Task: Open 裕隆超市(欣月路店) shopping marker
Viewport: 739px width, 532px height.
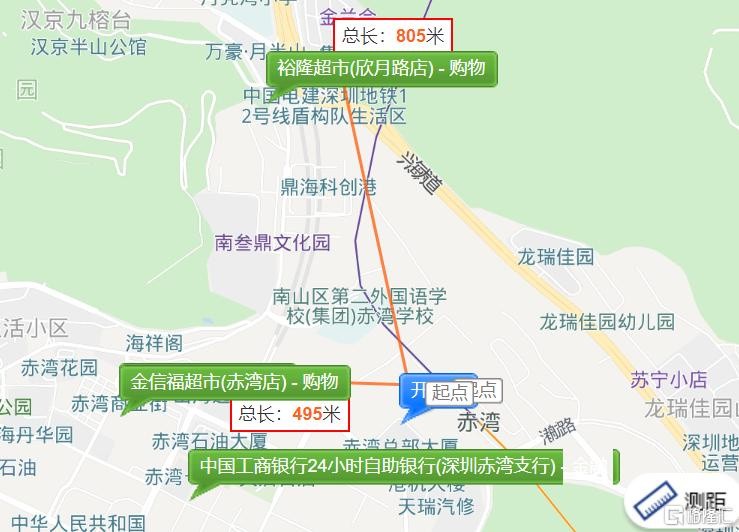Action: pyautogui.click(x=381, y=69)
